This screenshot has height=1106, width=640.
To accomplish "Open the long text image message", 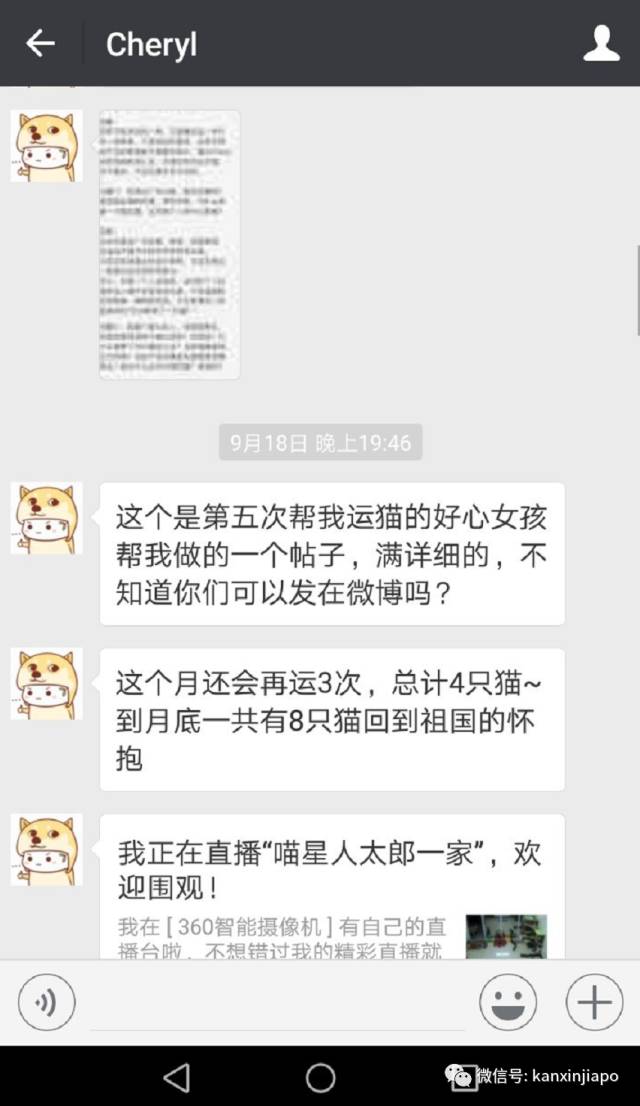I will (x=169, y=245).
